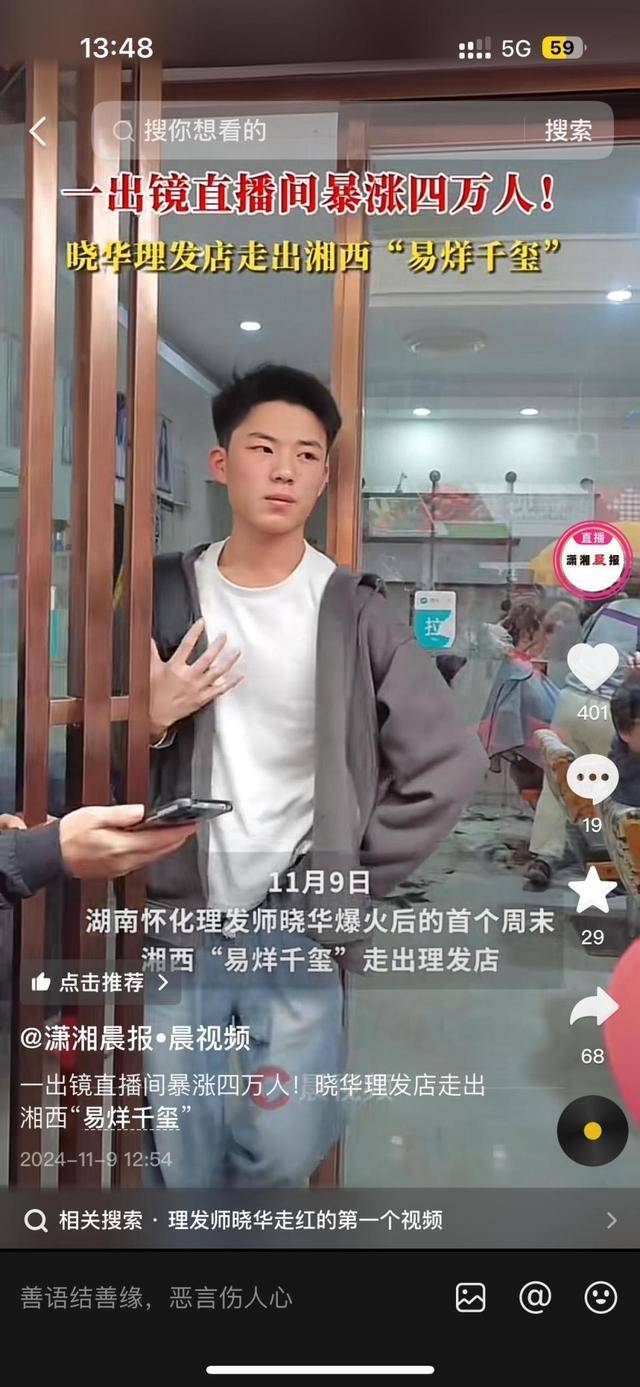This screenshot has width=640, height=1387.
Task: Like this video with heart icon
Action: point(592,668)
